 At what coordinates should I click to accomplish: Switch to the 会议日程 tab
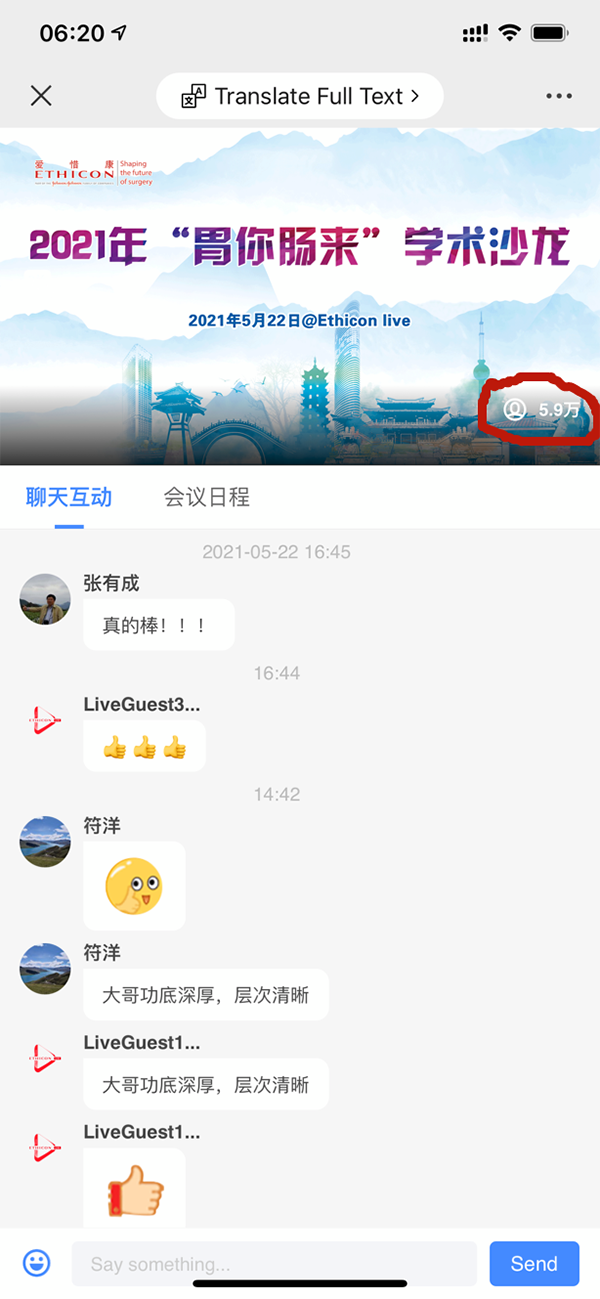pyautogui.click(x=207, y=497)
